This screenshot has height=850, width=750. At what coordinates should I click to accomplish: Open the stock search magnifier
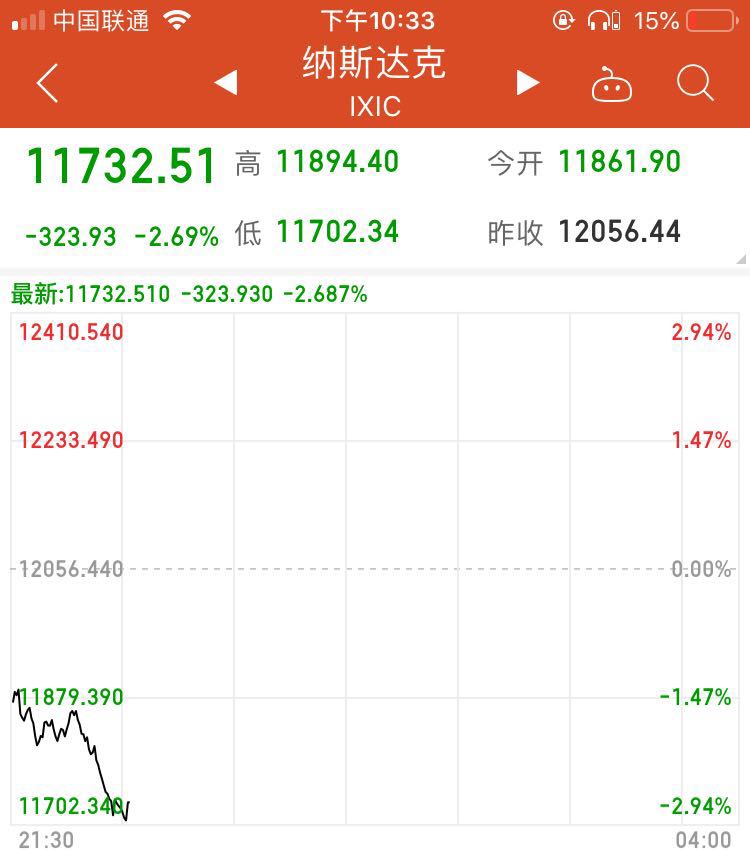(x=694, y=84)
